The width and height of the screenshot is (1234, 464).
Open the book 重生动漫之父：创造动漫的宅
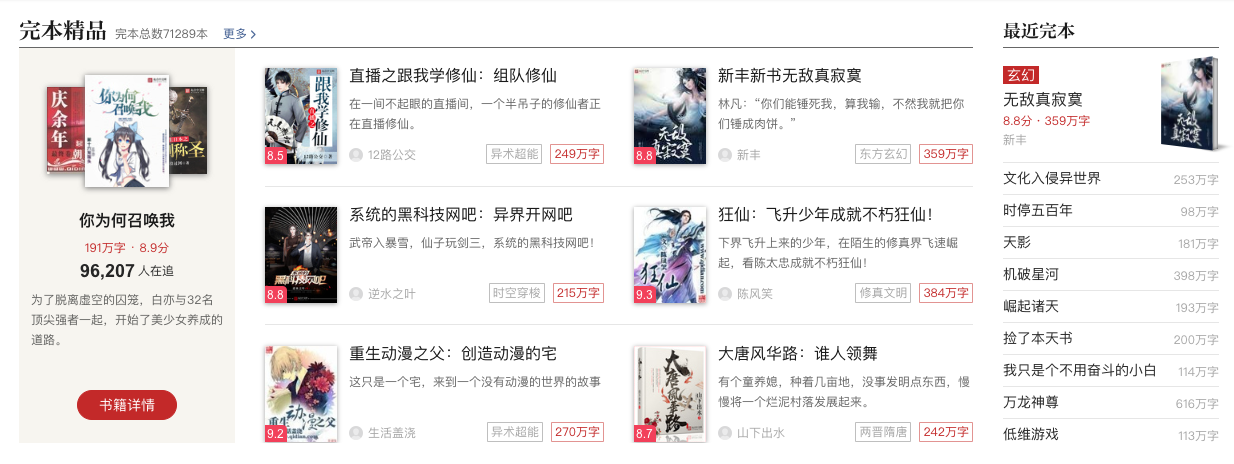pos(453,354)
